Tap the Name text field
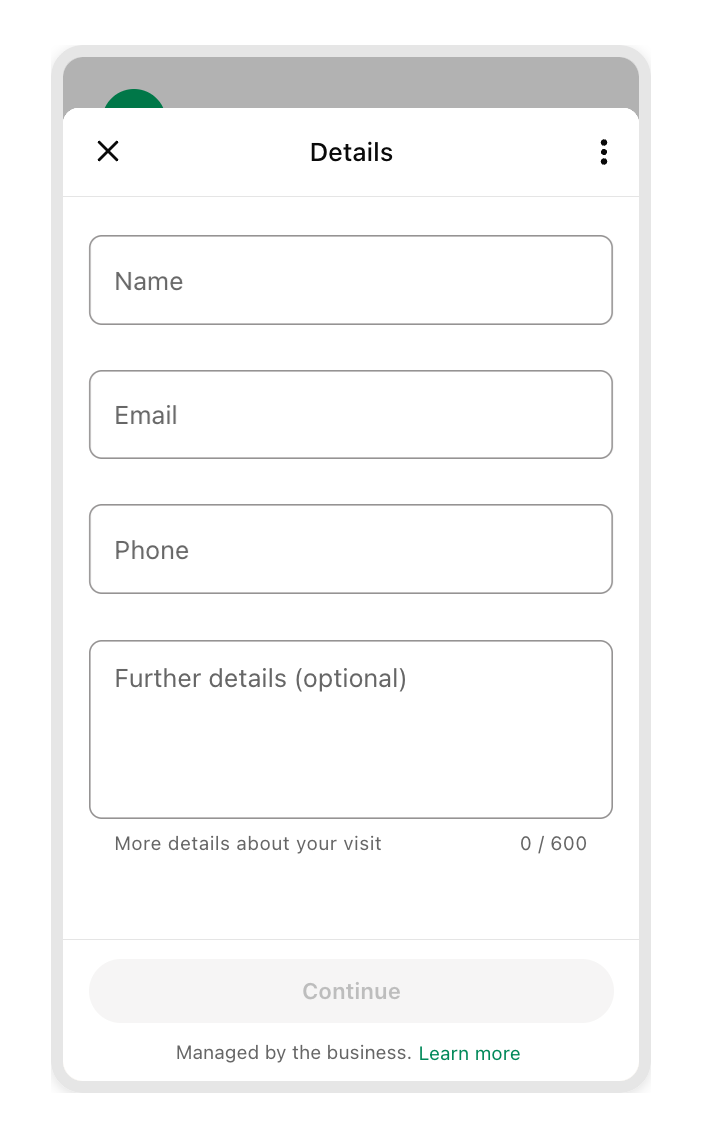702x1144 pixels. pyautogui.click(x=350, y=280)
